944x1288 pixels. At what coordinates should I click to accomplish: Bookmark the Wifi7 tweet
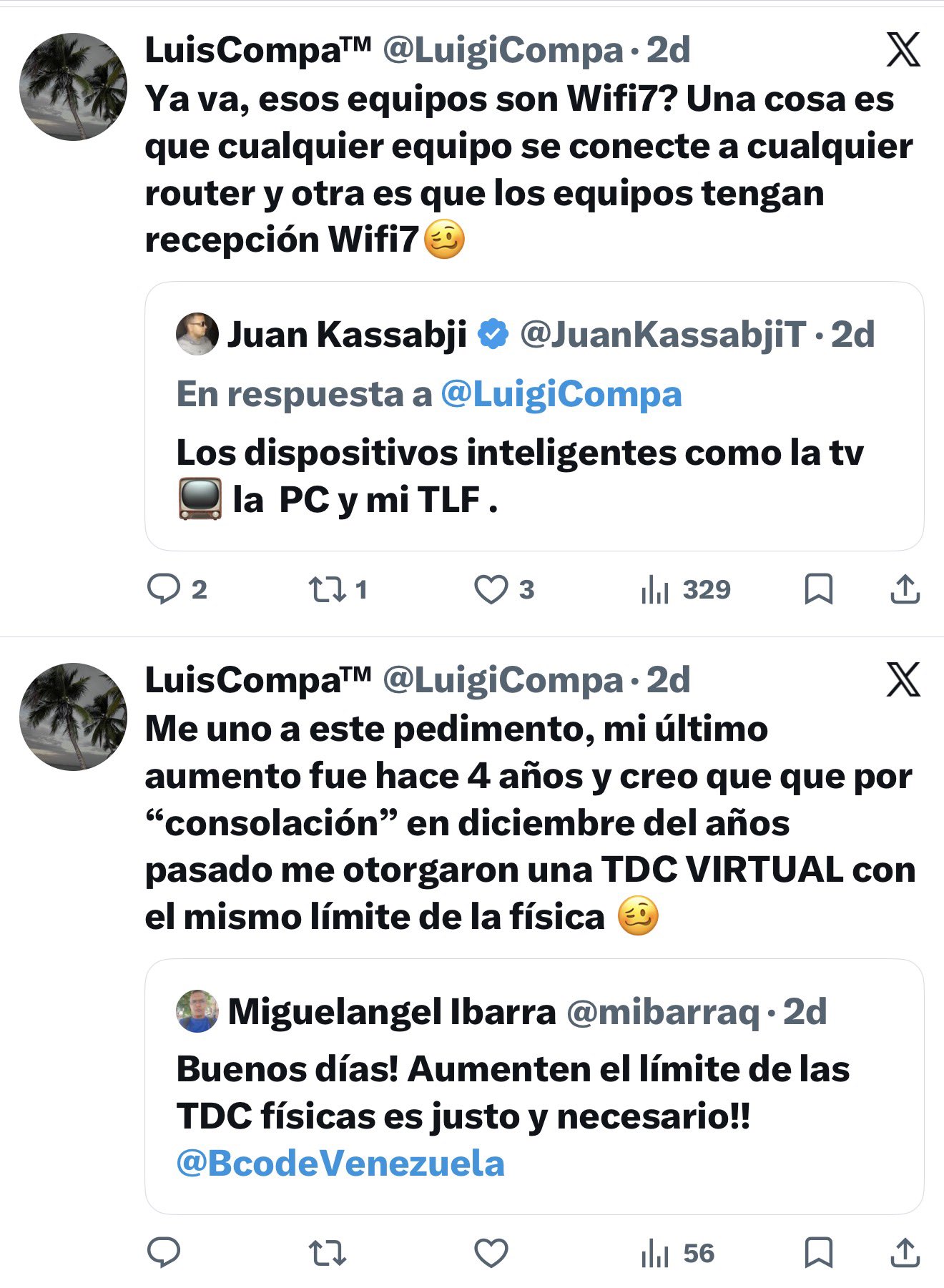coord(818,590)
